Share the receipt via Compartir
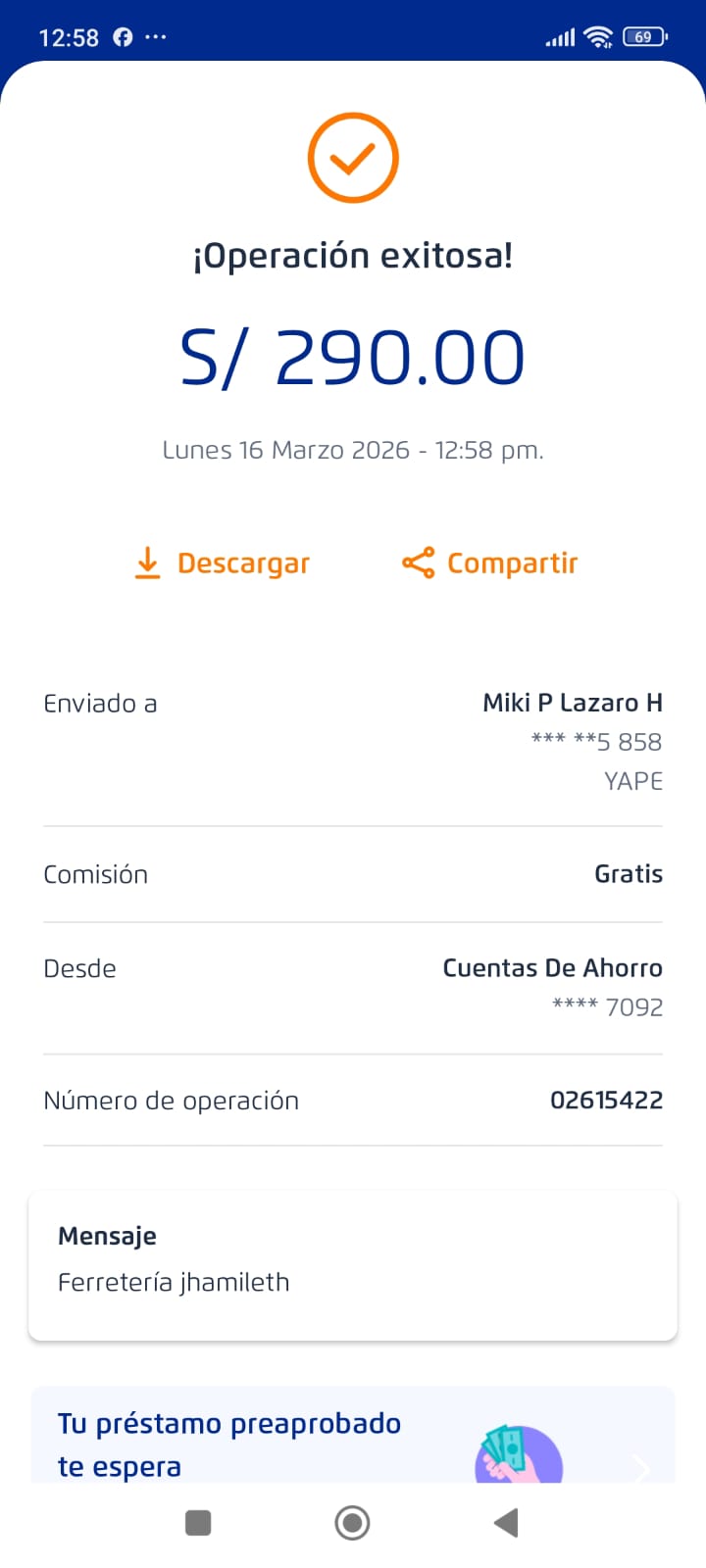The height and width of the screenshot is (1568, 706). coord(490,563)
